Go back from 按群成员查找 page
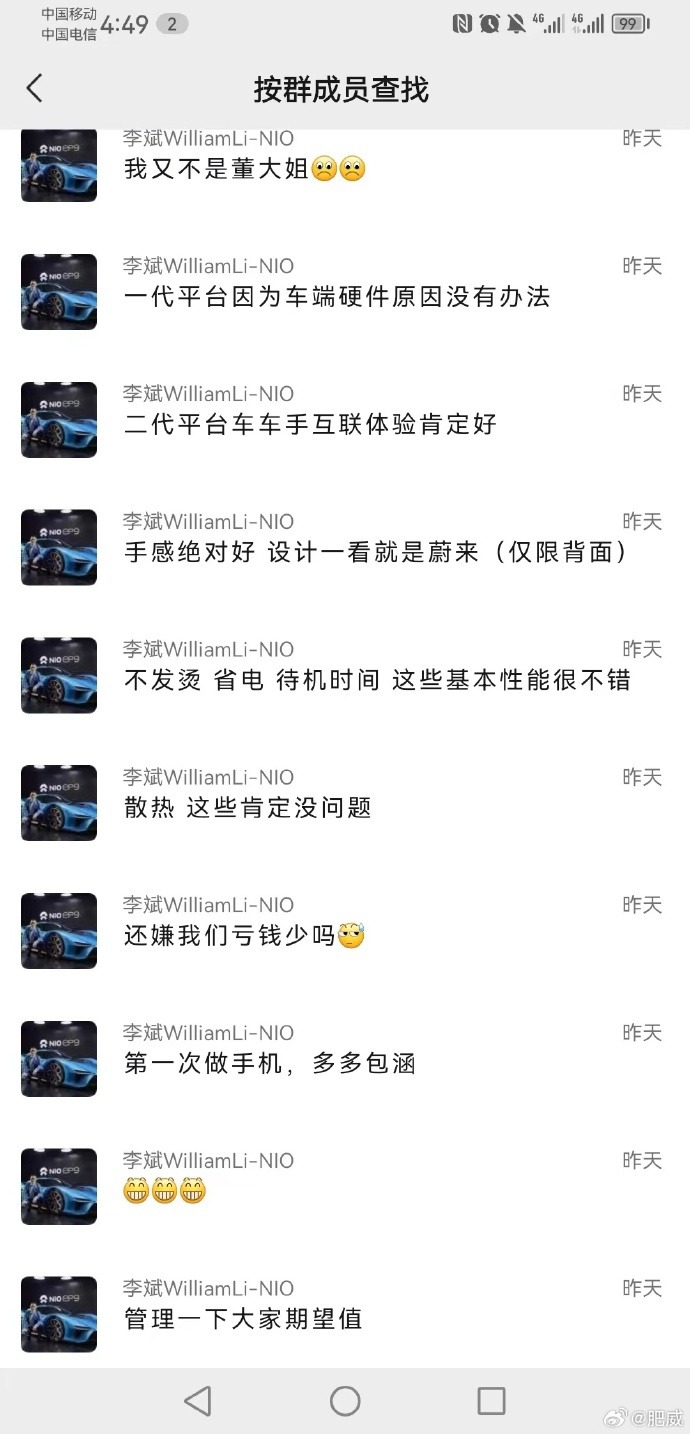 pos(35,88)
